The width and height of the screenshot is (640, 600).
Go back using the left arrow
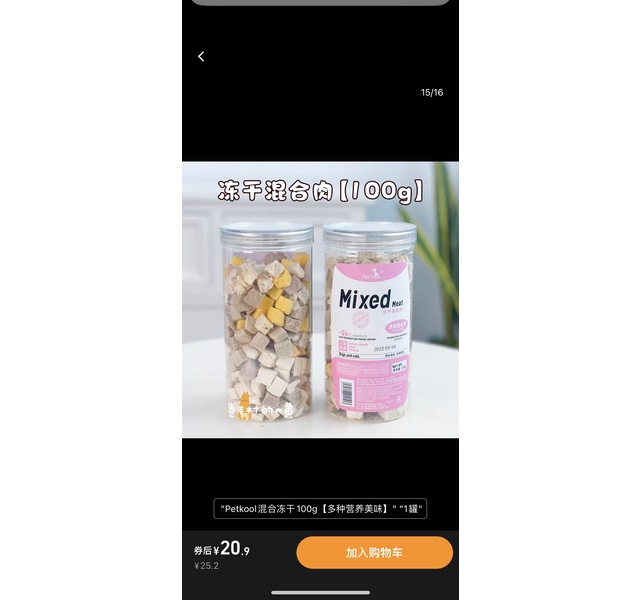pyautogui.click(x=201, y=57)
